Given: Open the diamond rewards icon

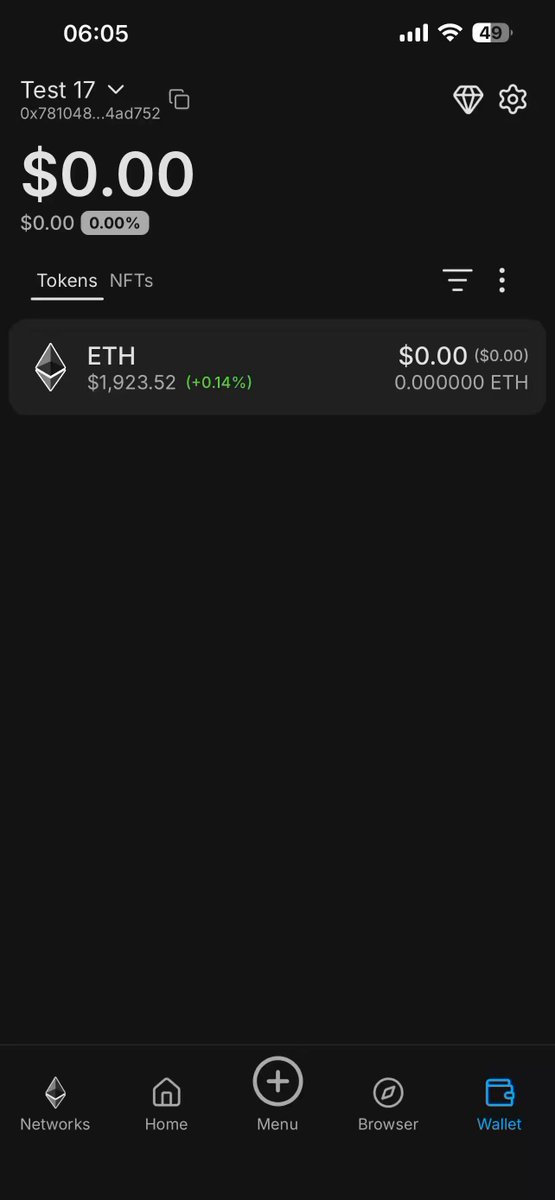Looking at the screenshot, I should click(x=468, y=99).
